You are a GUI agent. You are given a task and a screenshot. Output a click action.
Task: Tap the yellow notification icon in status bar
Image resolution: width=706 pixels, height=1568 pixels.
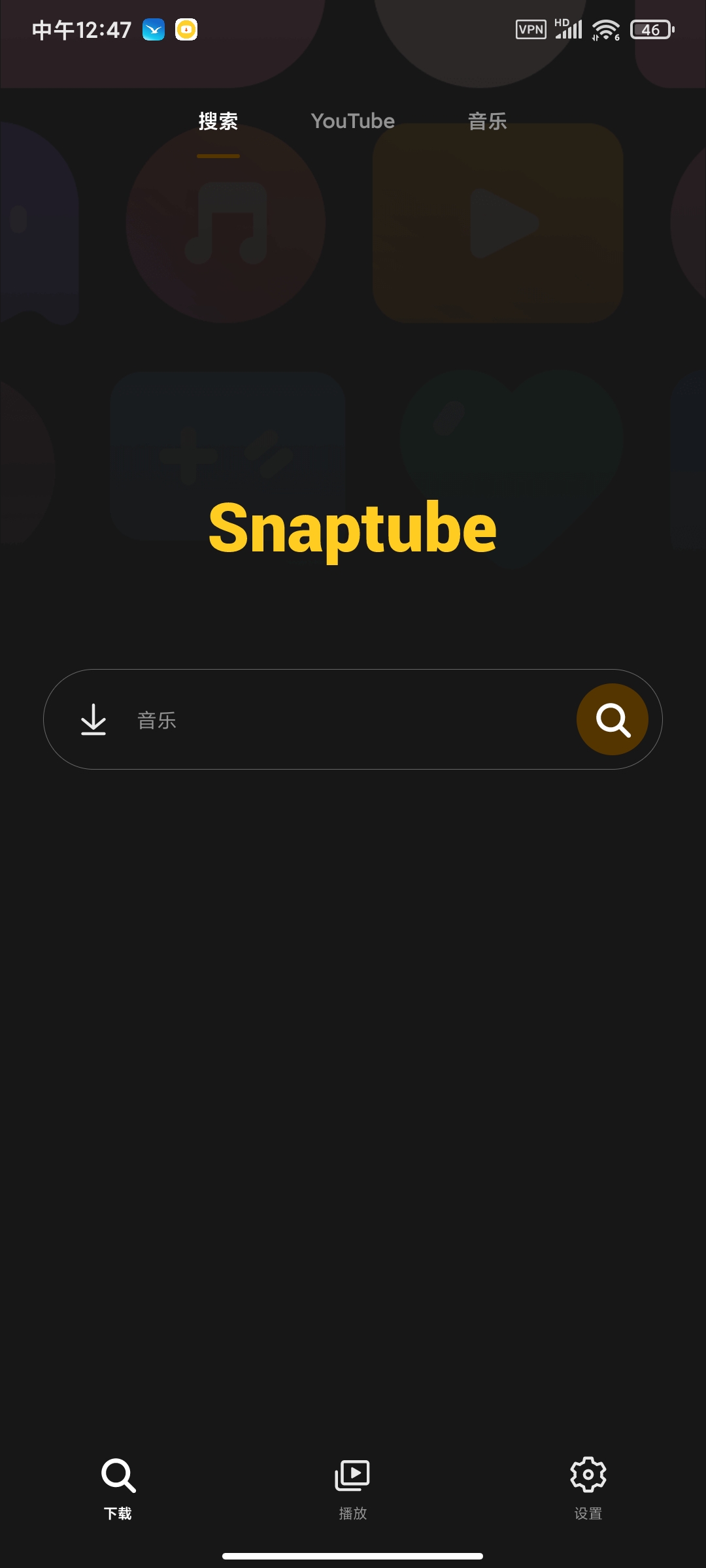point(186,30)
